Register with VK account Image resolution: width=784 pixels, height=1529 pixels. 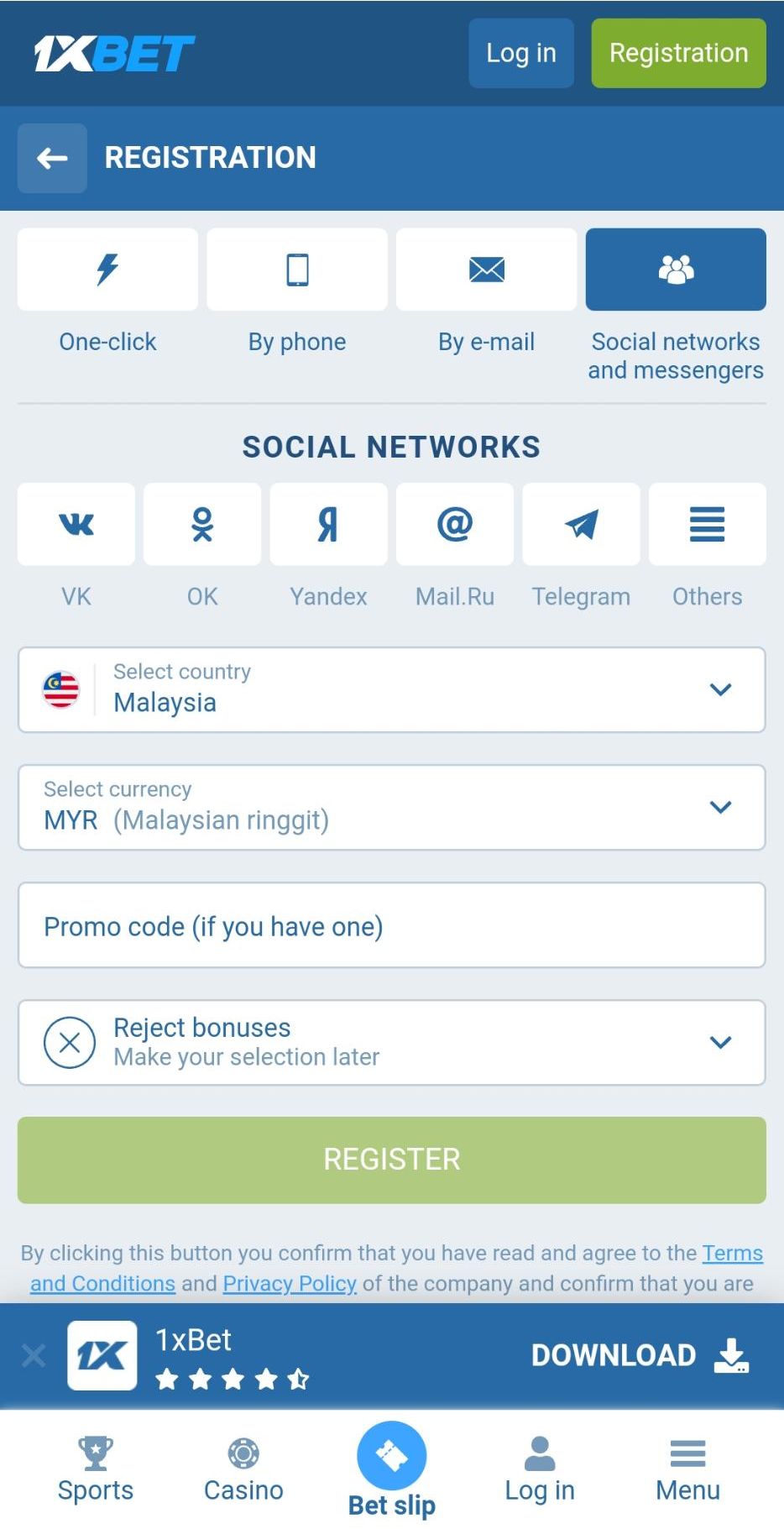click(76, 524)
